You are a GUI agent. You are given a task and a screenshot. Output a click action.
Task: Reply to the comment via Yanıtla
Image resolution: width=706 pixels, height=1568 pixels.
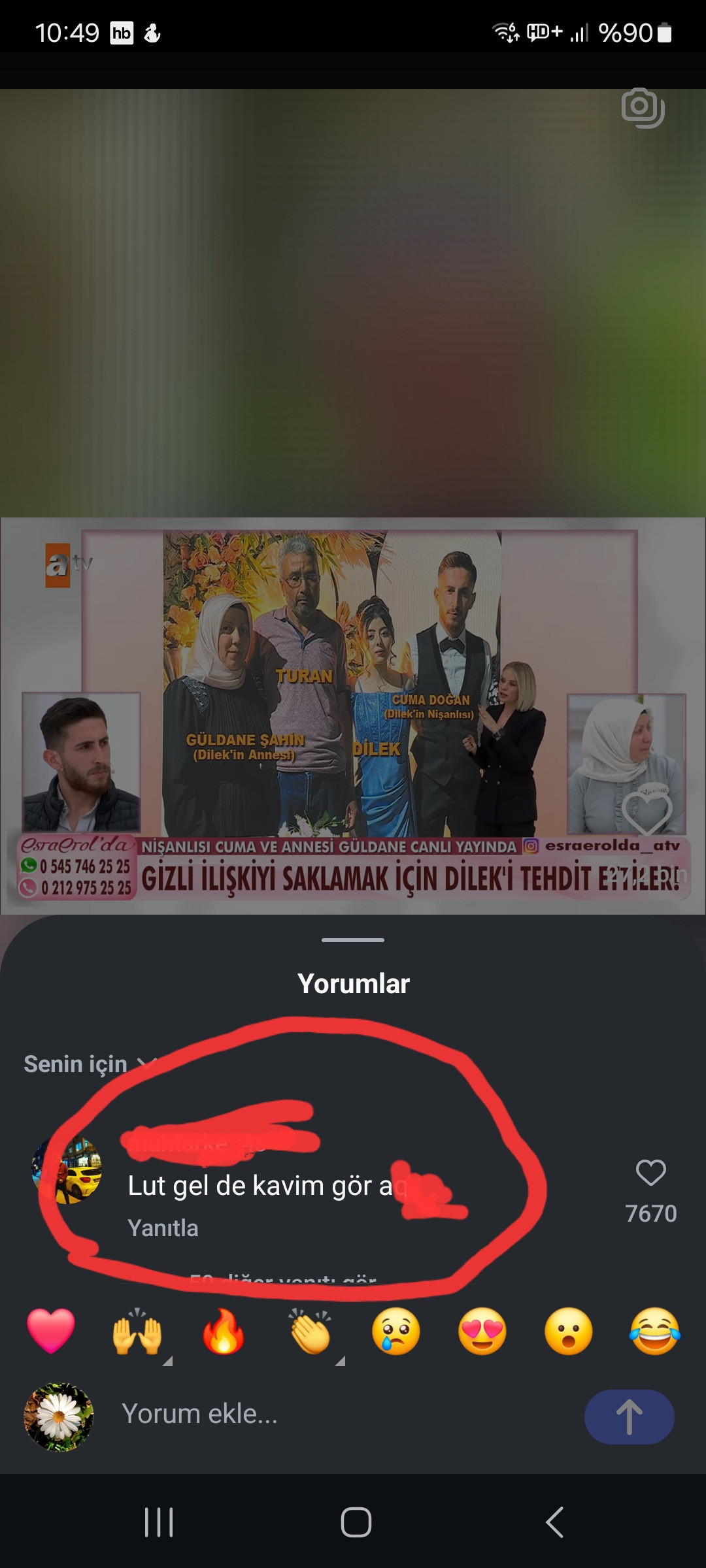click(163, 1228)
